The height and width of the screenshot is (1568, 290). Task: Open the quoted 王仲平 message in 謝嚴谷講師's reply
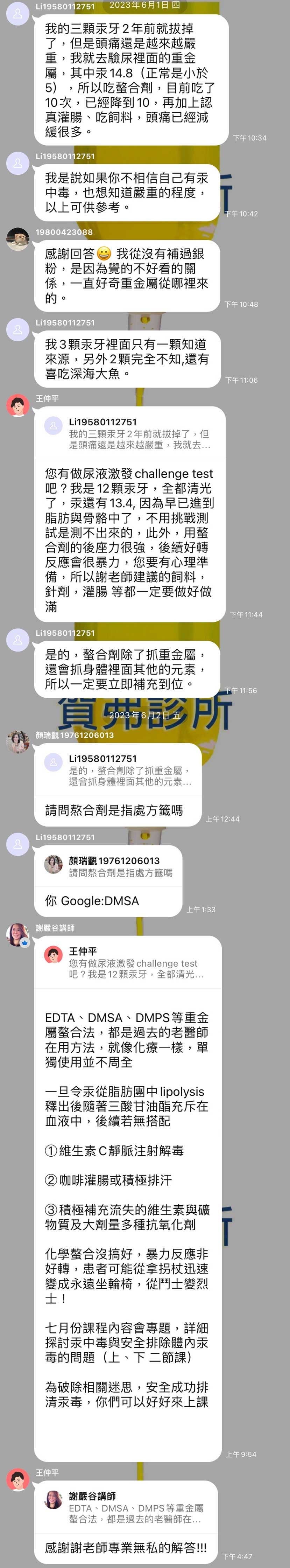point(128,963)
